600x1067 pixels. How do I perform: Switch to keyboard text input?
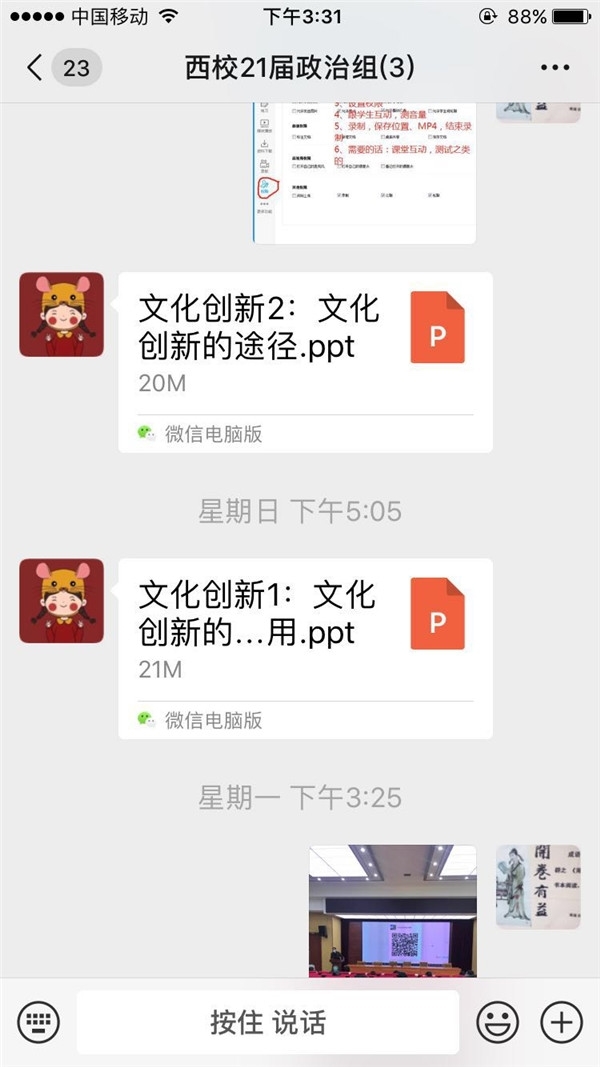click(39, 1022)
